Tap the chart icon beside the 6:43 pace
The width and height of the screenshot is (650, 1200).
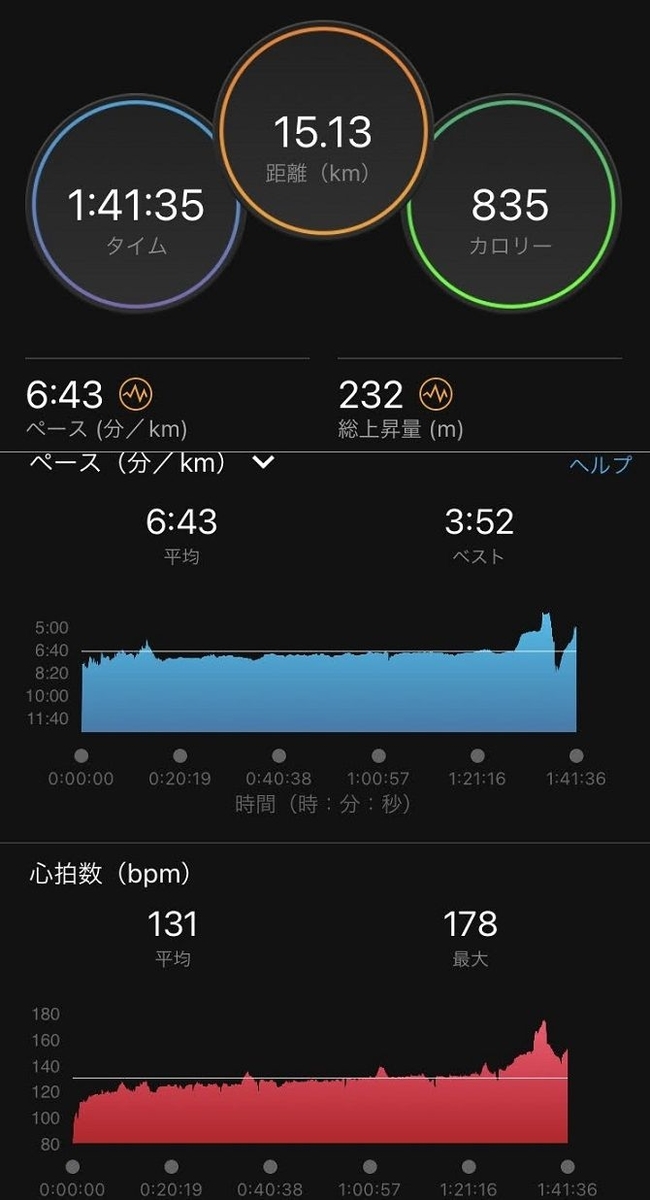pyautogui.click(x=135, y=395)
